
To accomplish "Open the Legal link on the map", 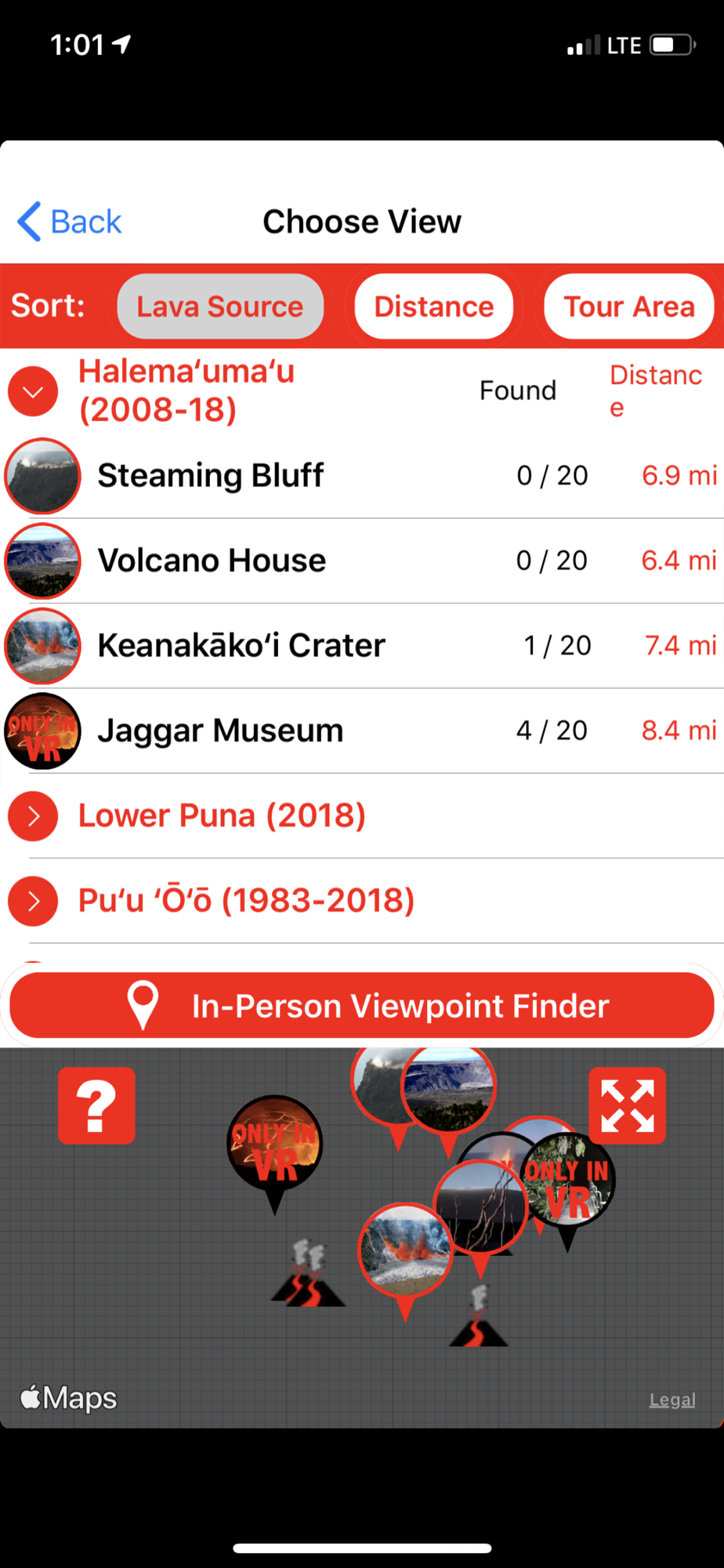I will pyautogui.click(x=672, y=1399).
